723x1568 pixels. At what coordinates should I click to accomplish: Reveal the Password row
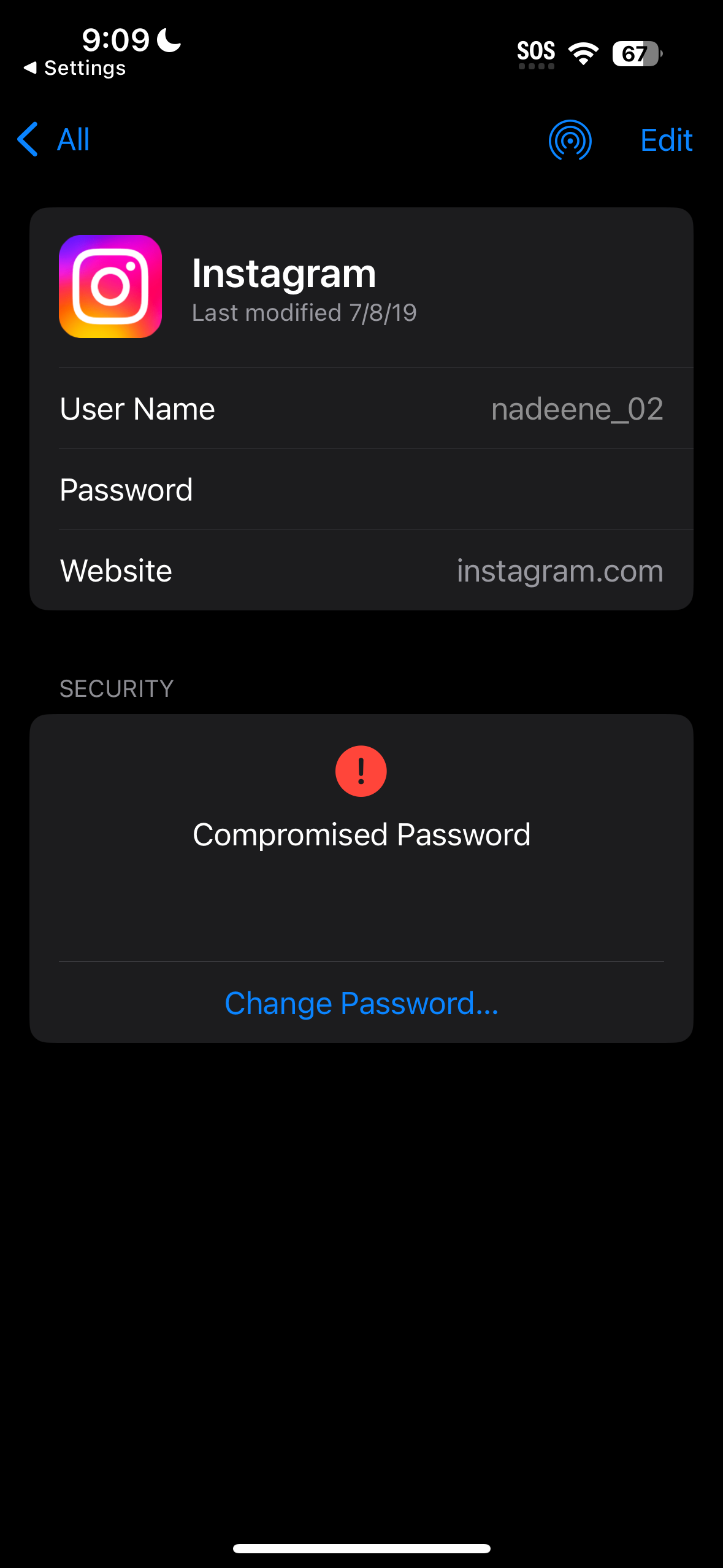(361, 490)
